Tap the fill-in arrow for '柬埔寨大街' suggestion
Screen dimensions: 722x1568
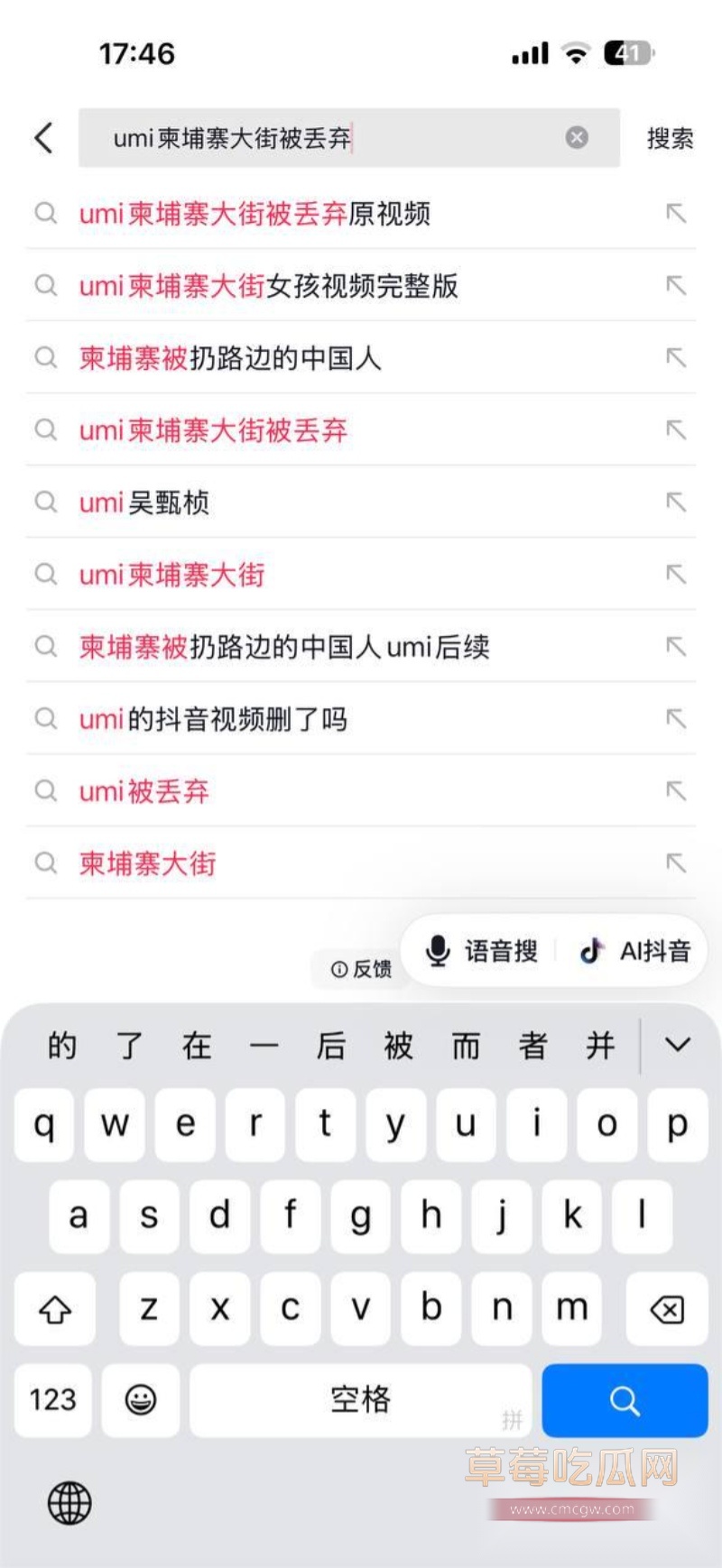(676, 863)
